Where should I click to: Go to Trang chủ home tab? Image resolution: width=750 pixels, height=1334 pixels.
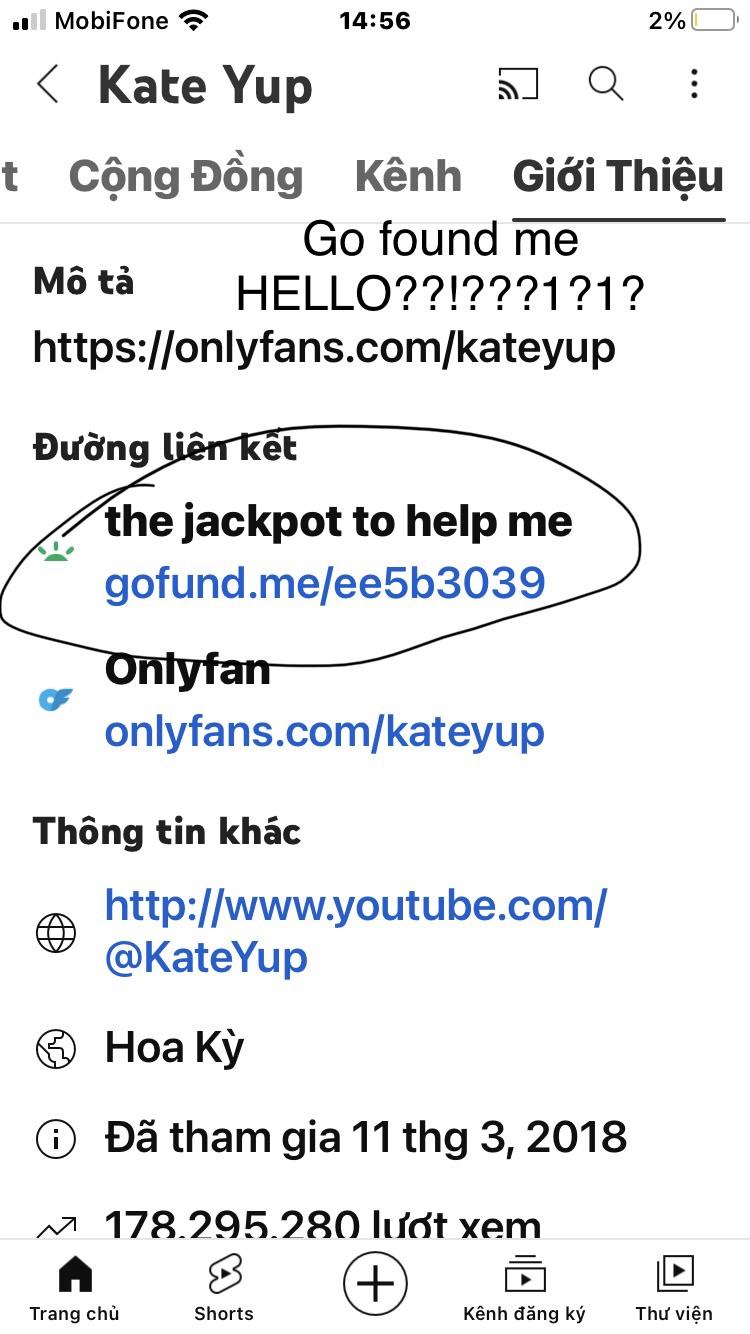pos(75,1288)
